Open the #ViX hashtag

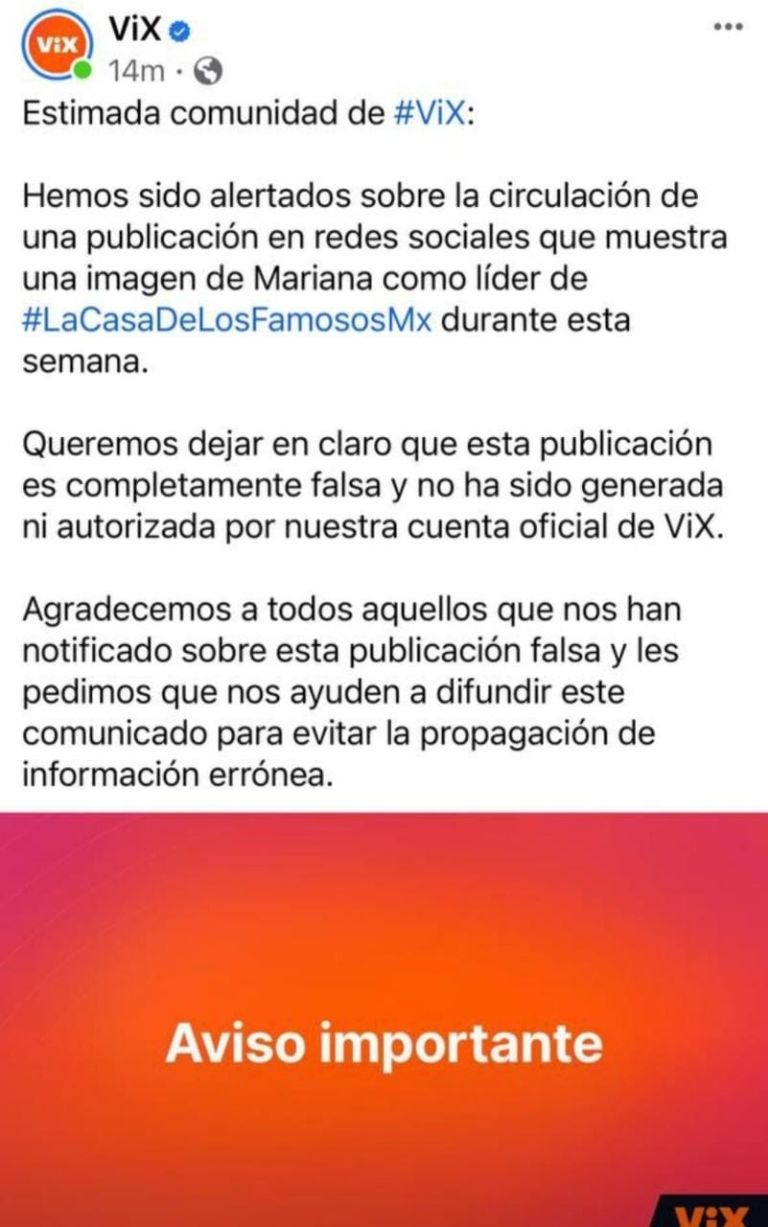click(430, 114)
